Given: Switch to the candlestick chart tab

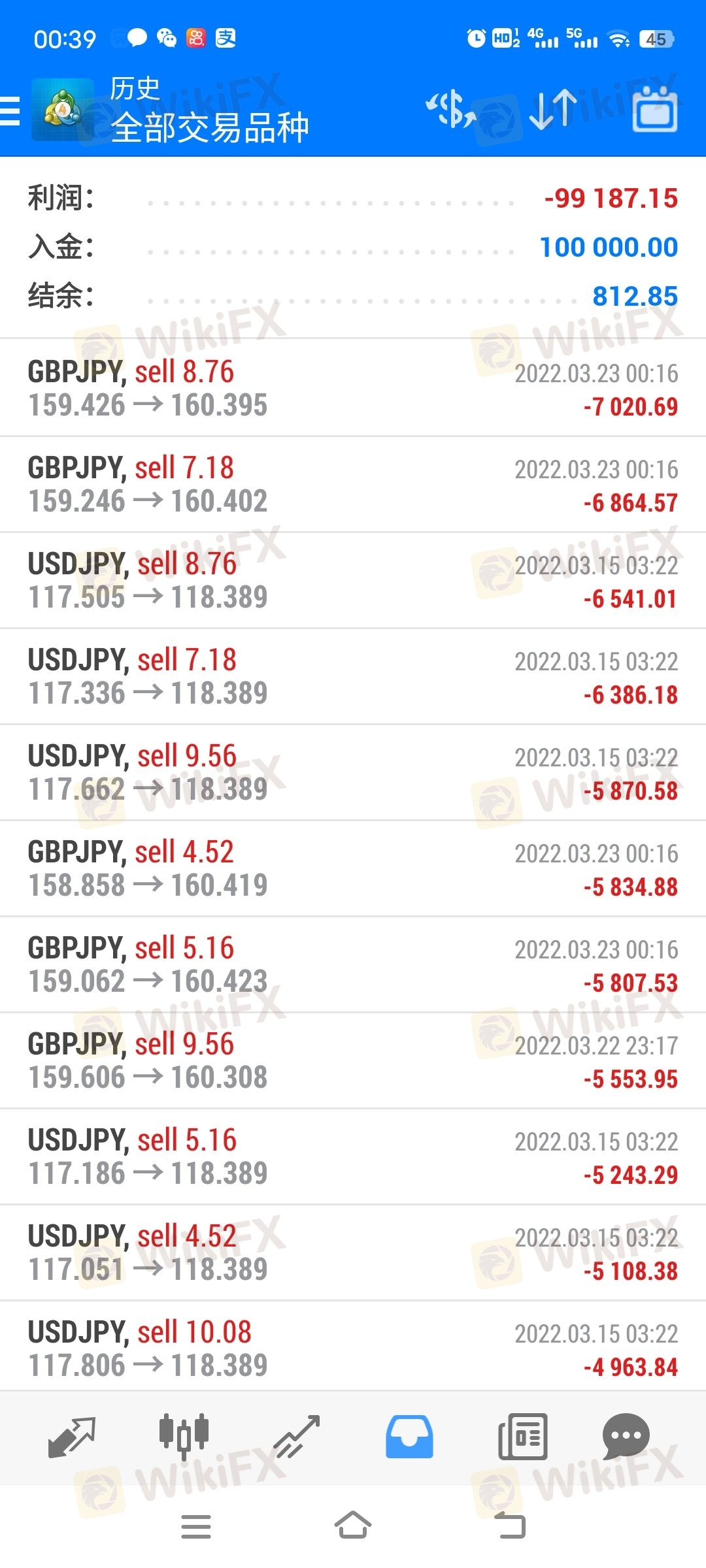Looking at the screenshot, I should (x=184, y=1437).
